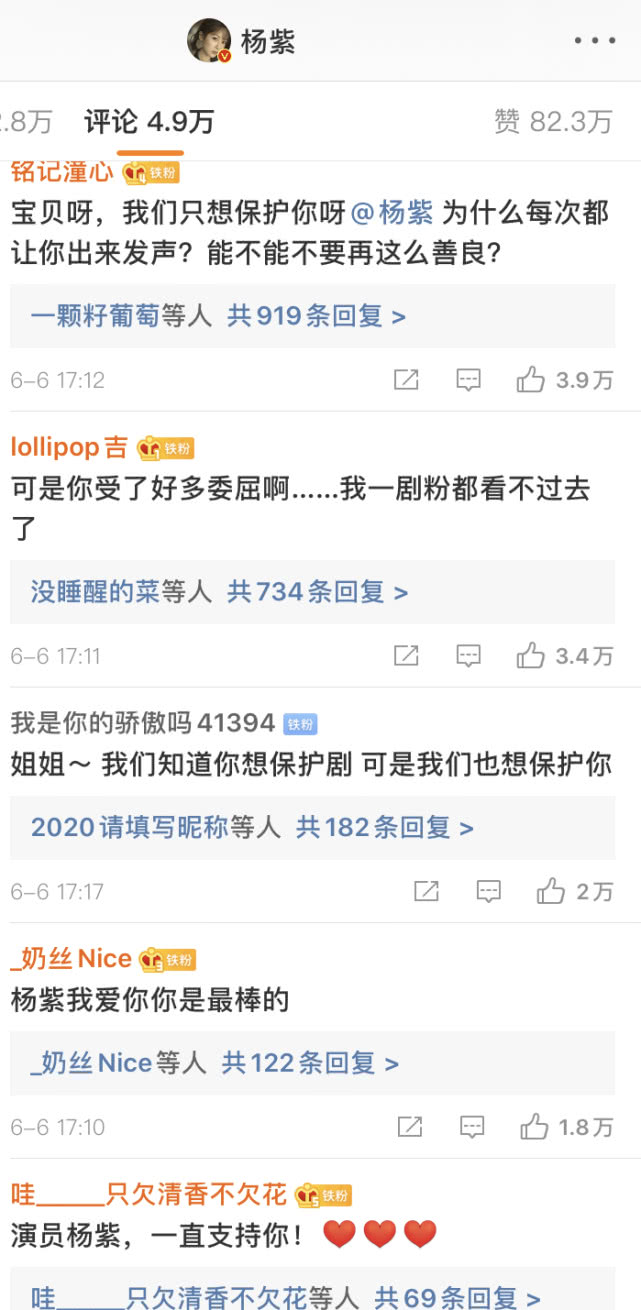The height and width of the screenshot is (1310, 641).
Task: Reply to lollipop吉's comment
Action: [468, 656]
